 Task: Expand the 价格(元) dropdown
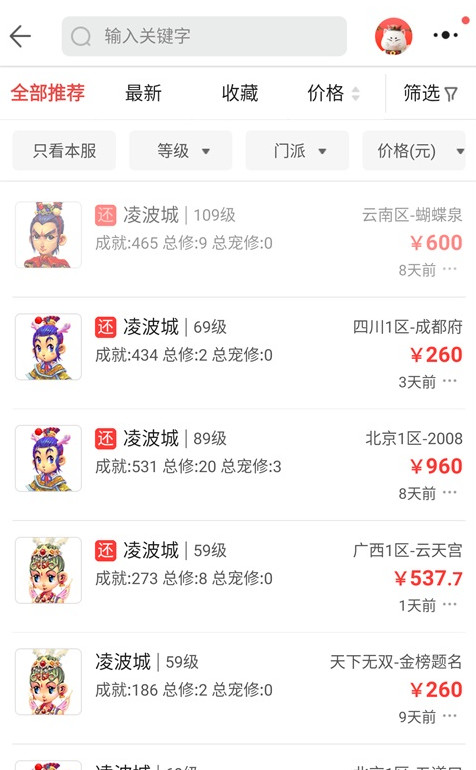(x=414, y=151)
